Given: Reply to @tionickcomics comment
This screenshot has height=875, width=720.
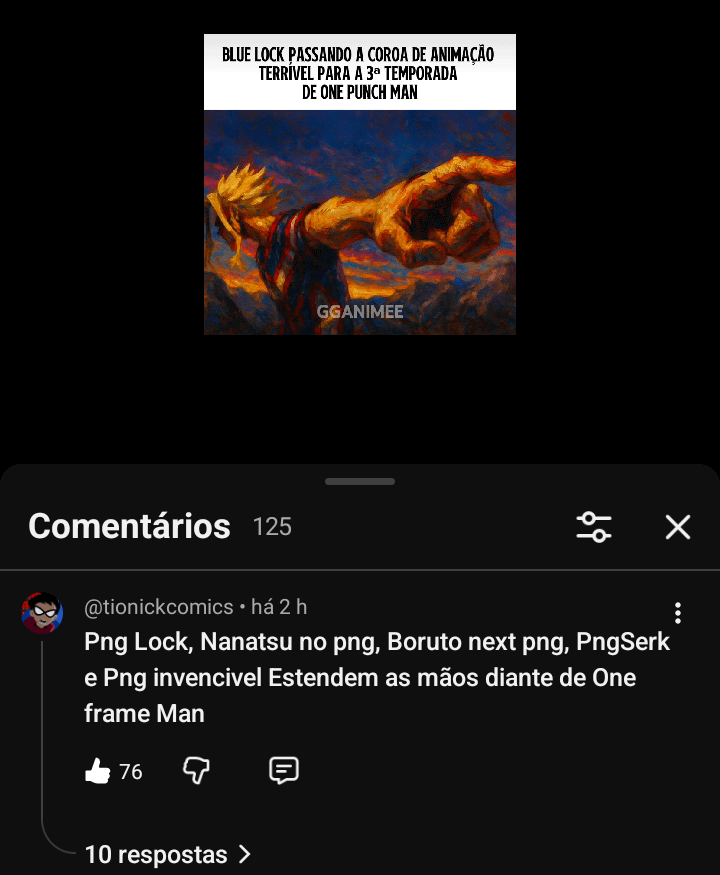Looking at the screenshot, I should 284,771.
